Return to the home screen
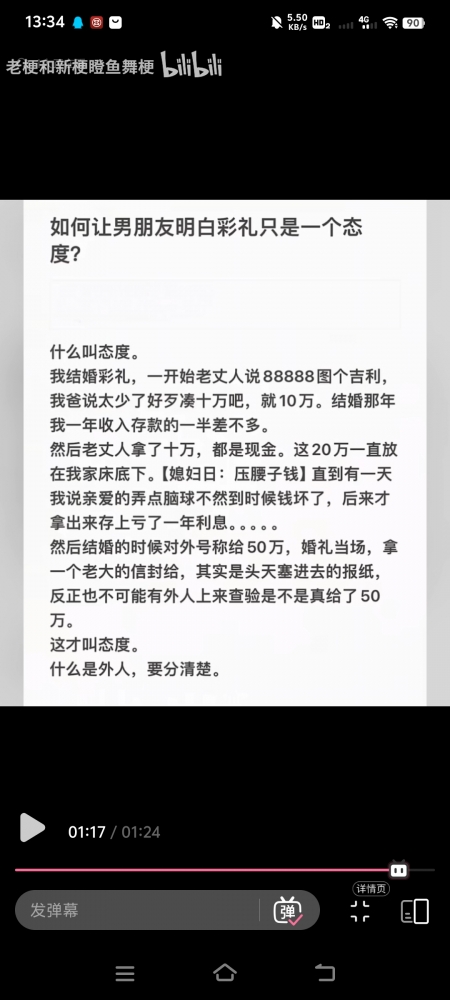The image size is (450, 1000). (225, 972)
